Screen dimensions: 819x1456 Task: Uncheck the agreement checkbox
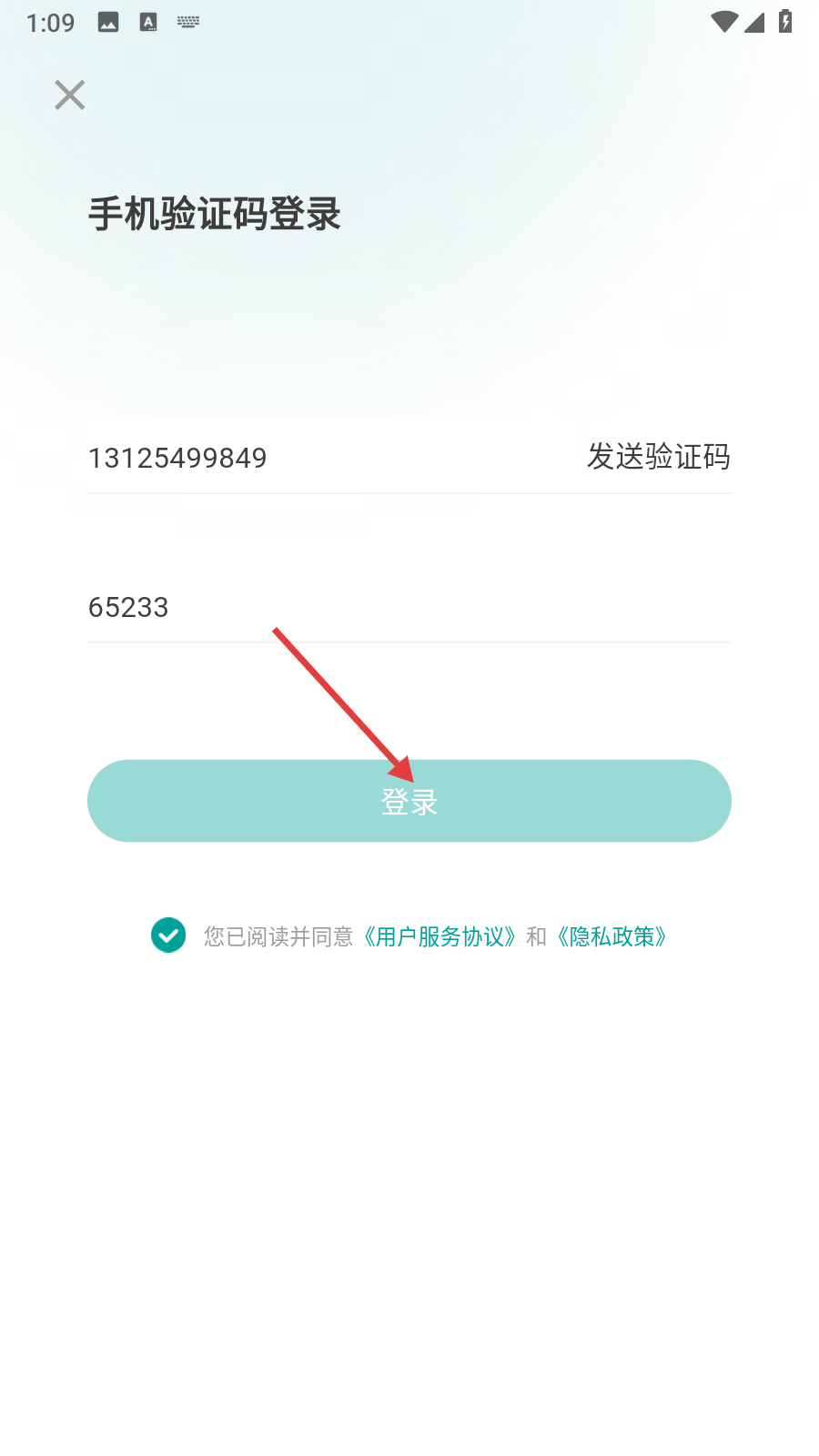click(168, 935)
